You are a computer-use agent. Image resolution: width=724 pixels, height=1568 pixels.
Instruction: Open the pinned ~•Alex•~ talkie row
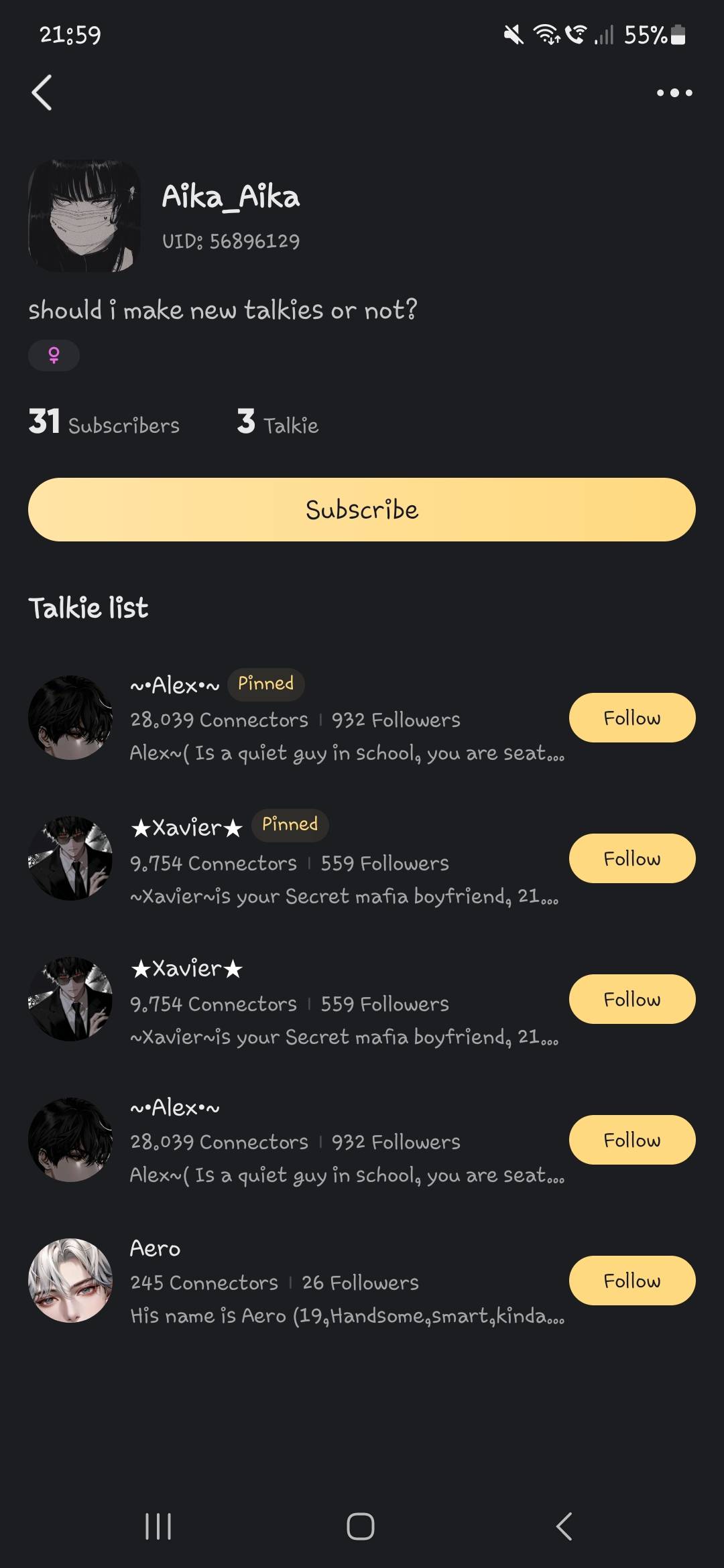(70, 718)
